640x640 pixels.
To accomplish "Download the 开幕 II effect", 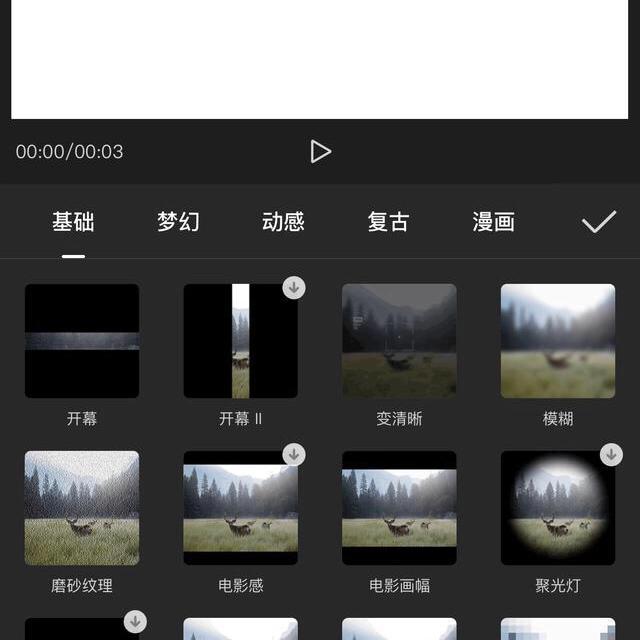I will [x=293, y=288].
